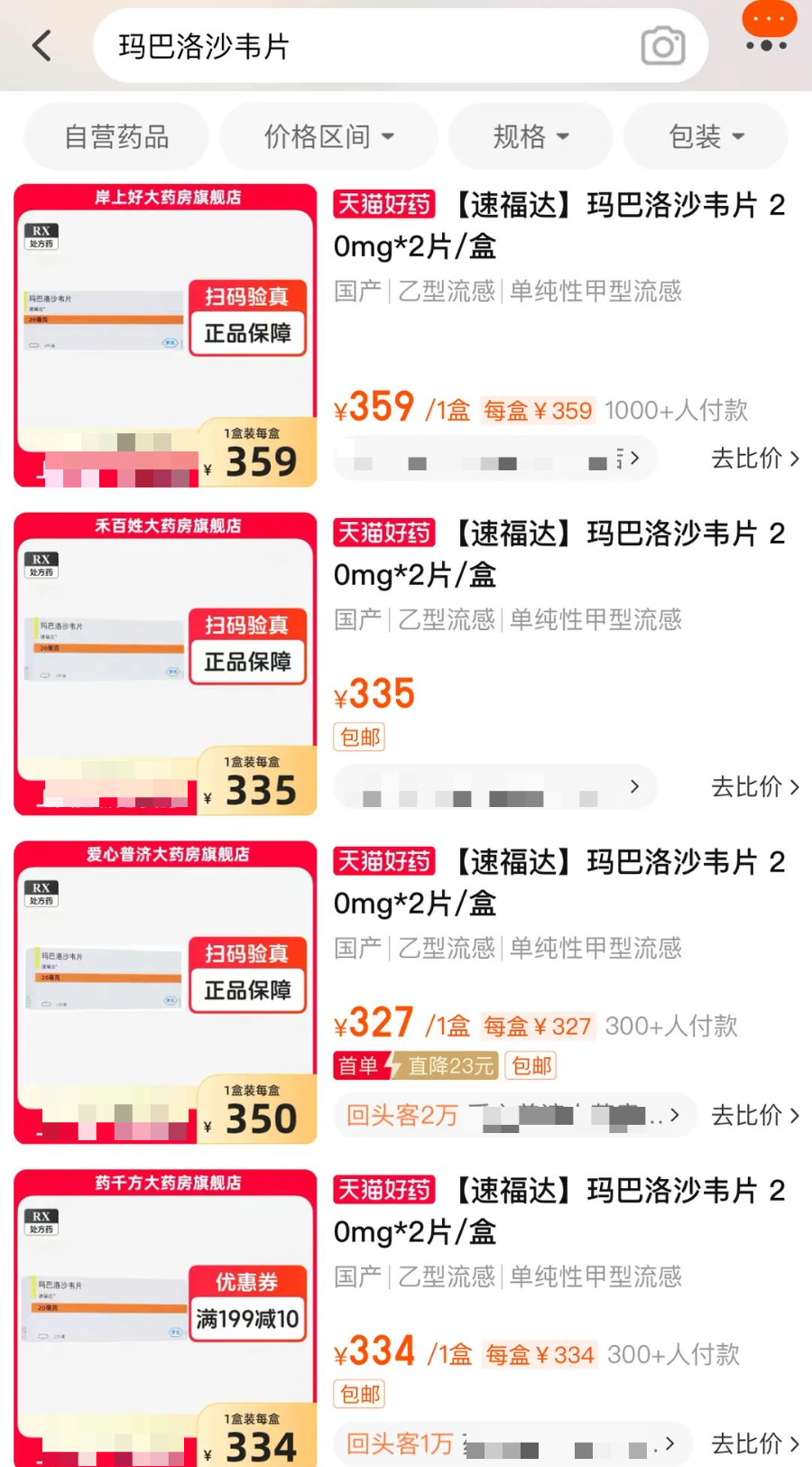
Task: Tap 去比价 for the ¥335 listing
Action: [x=754, y=787]
